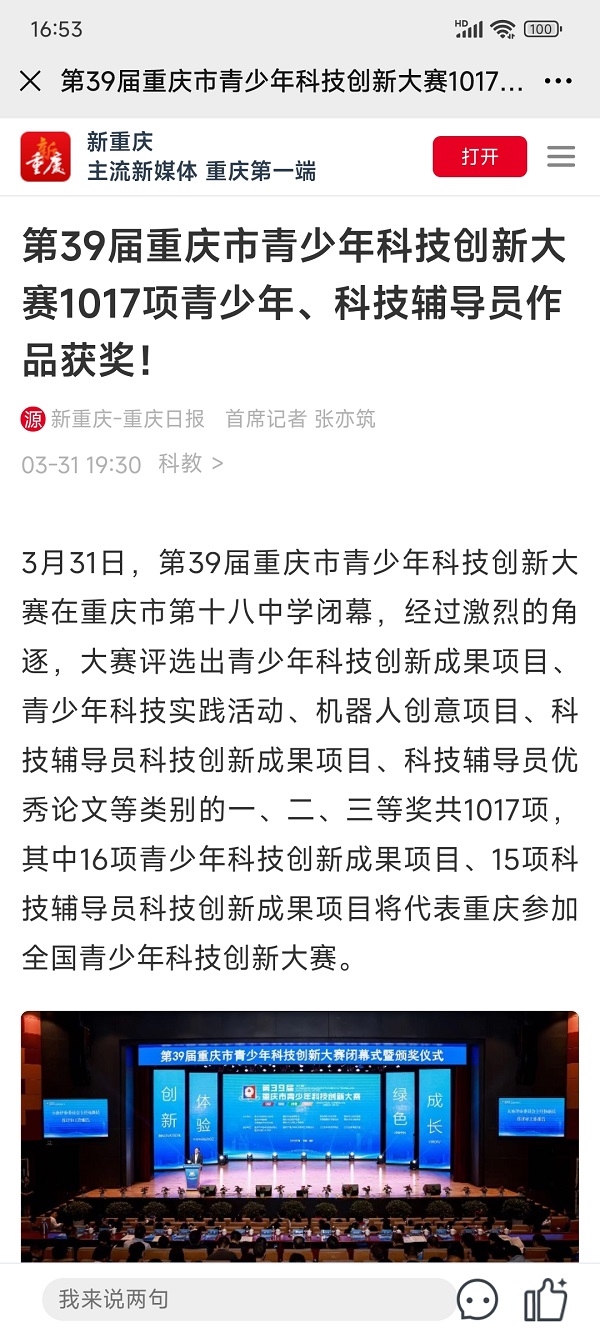Open the 新重庆 app banner logo
Screen dimensions: 600x1333
(x=45, y=157)
